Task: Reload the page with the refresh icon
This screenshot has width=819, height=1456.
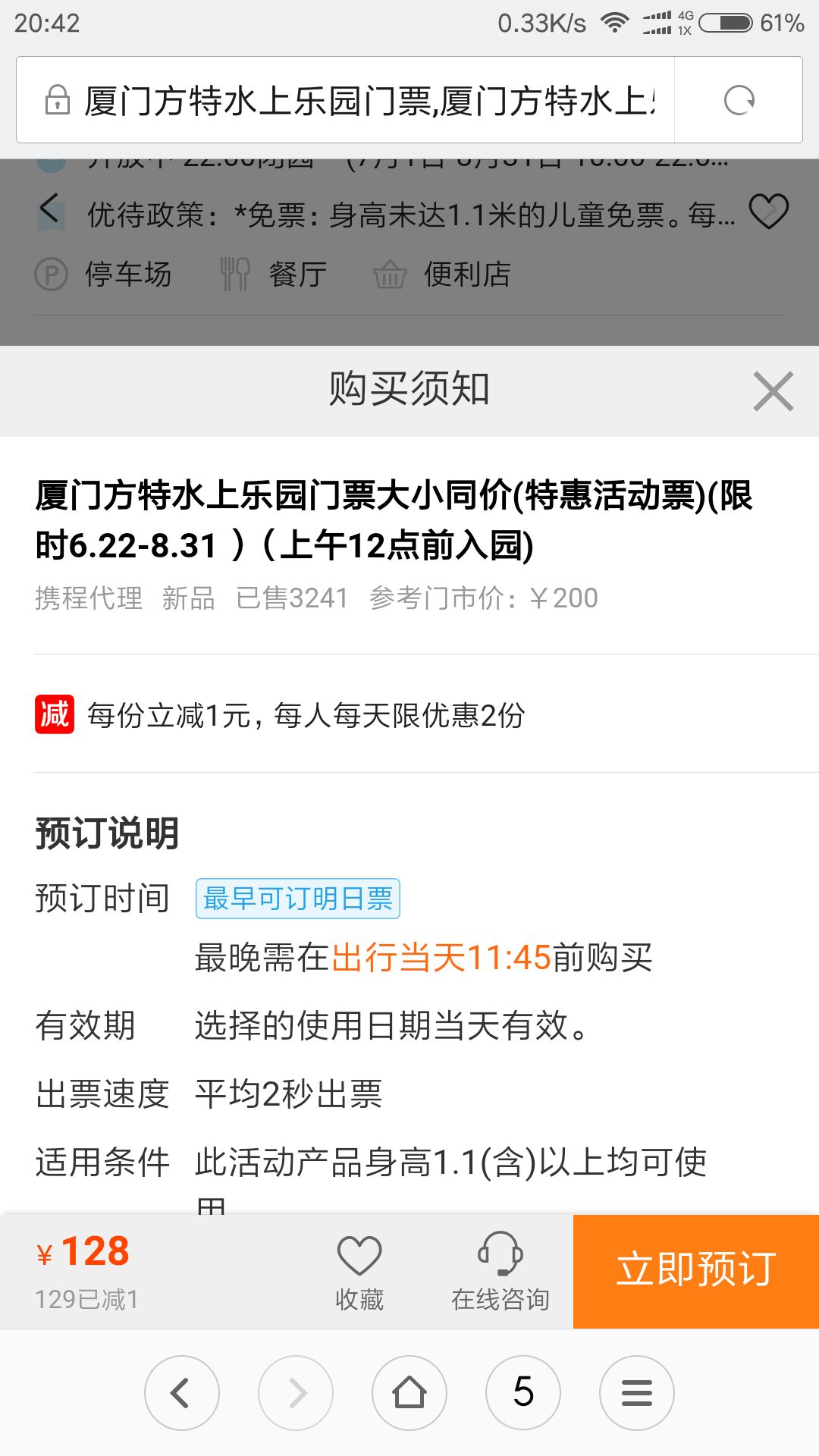Action: pos(739,100)
